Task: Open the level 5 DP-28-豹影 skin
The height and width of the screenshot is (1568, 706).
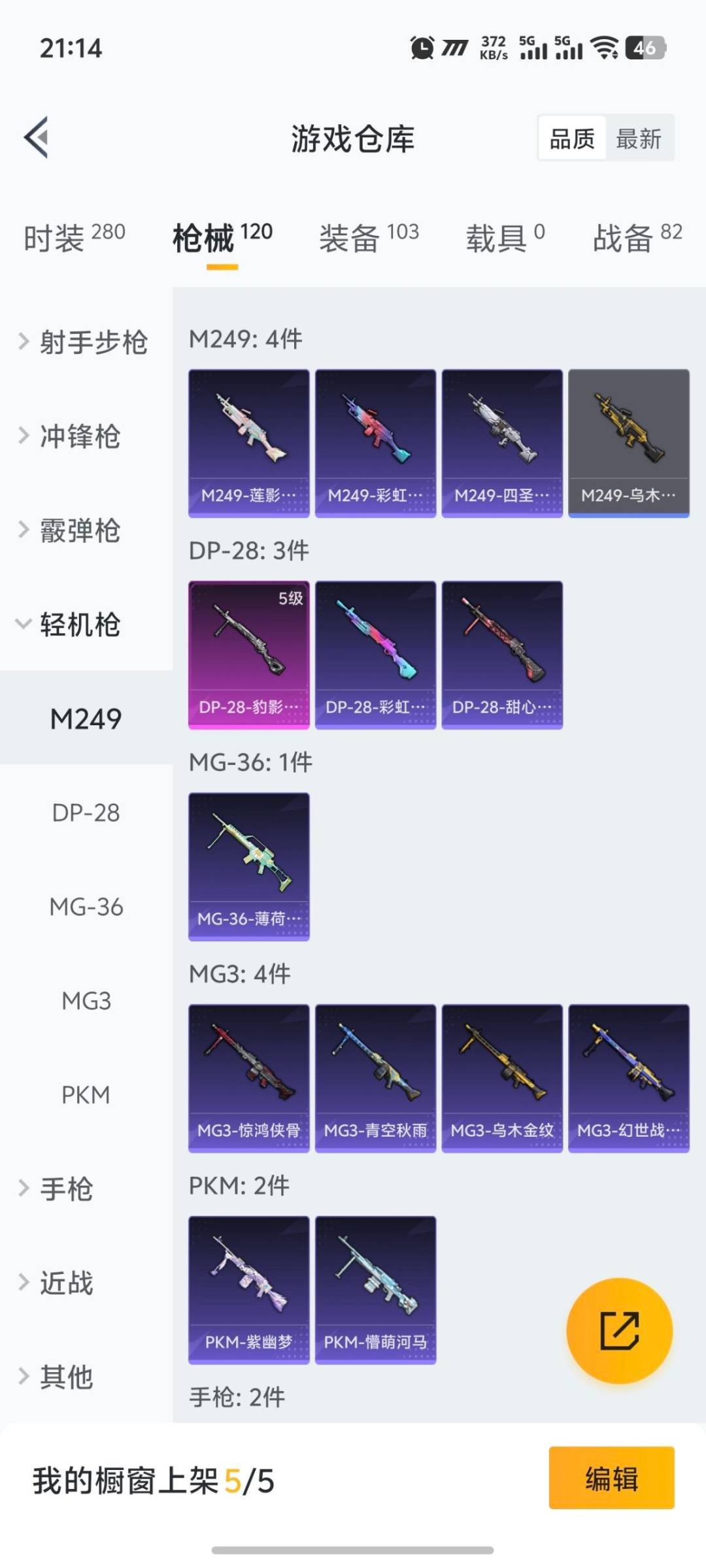Action: [x=248, y=655]
